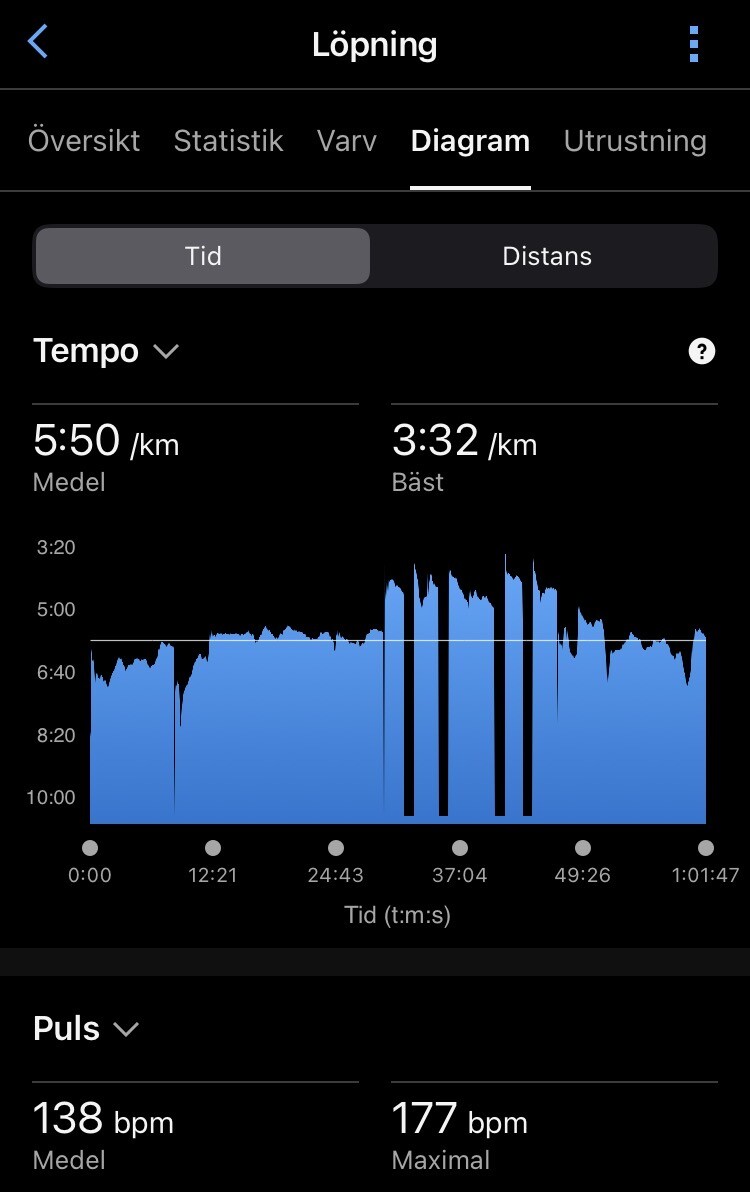Expand the Tempo chart dropdown
Screen dimensions: 750x1192
coord(106,351)
